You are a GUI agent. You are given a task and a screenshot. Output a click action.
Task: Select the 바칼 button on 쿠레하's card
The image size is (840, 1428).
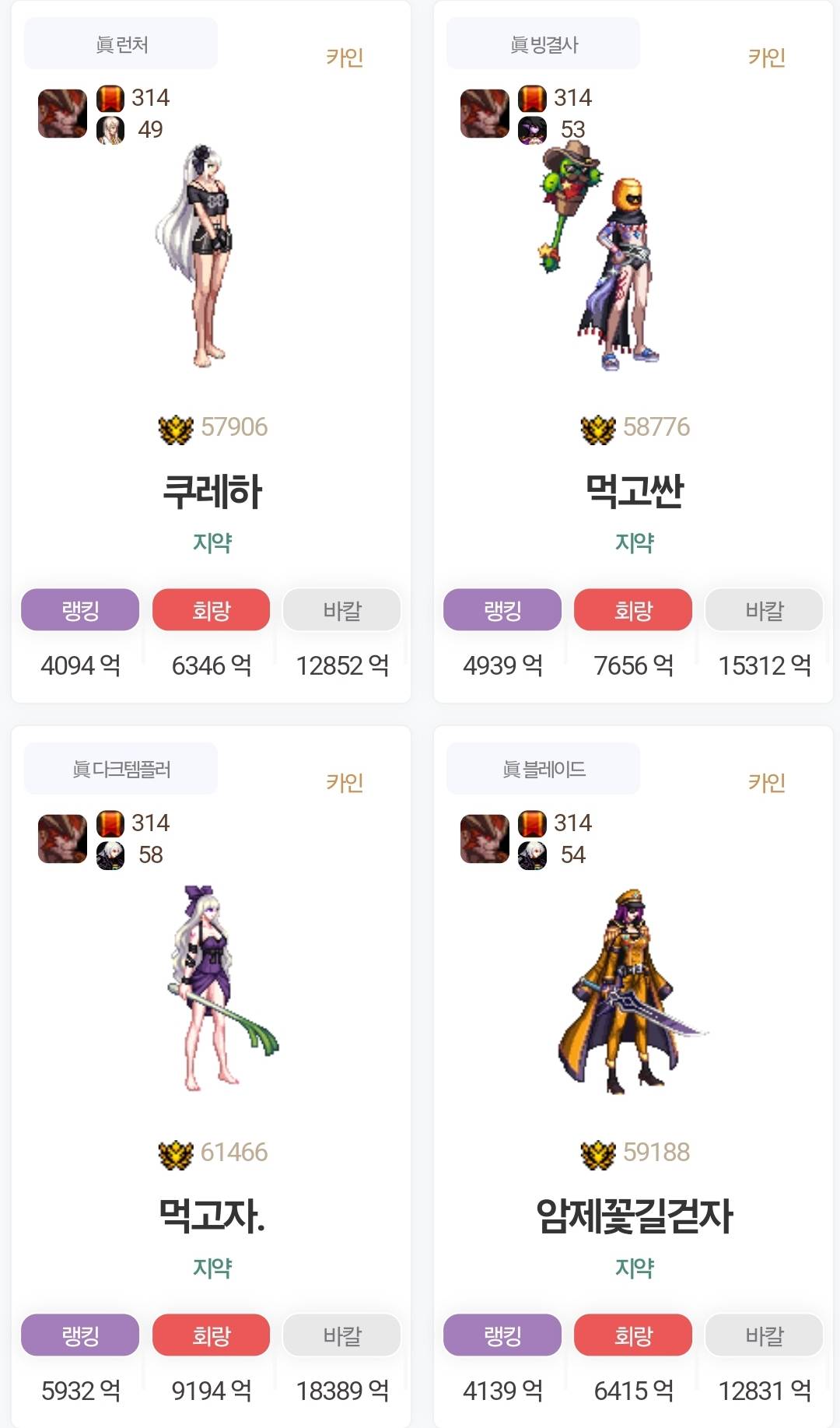point(342,610)
